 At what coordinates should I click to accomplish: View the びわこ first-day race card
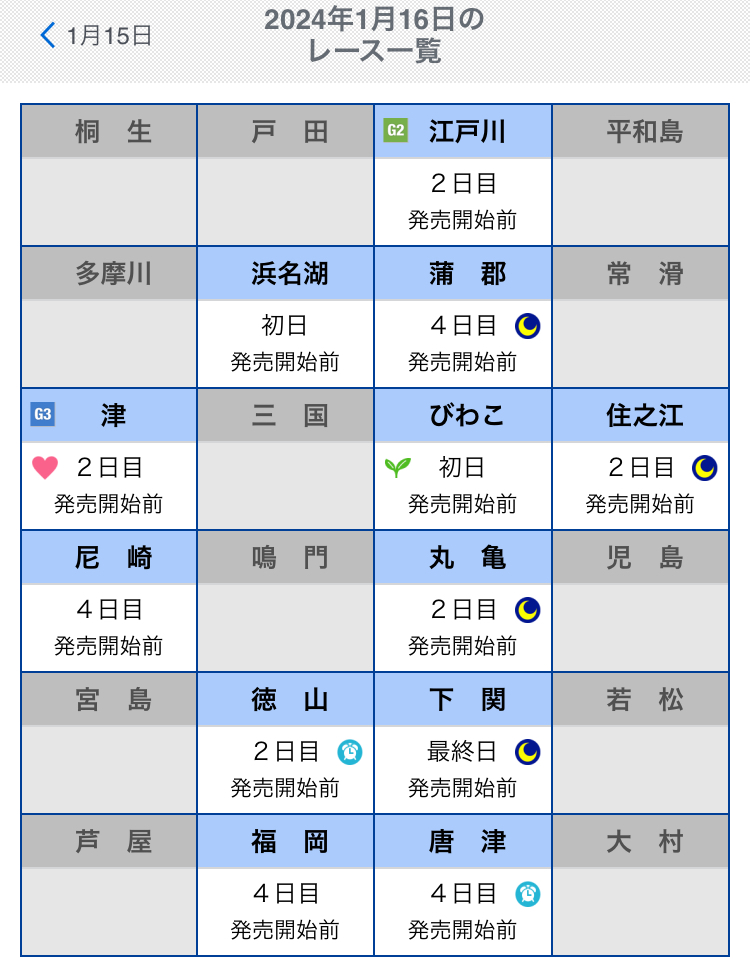coord(463,459)
